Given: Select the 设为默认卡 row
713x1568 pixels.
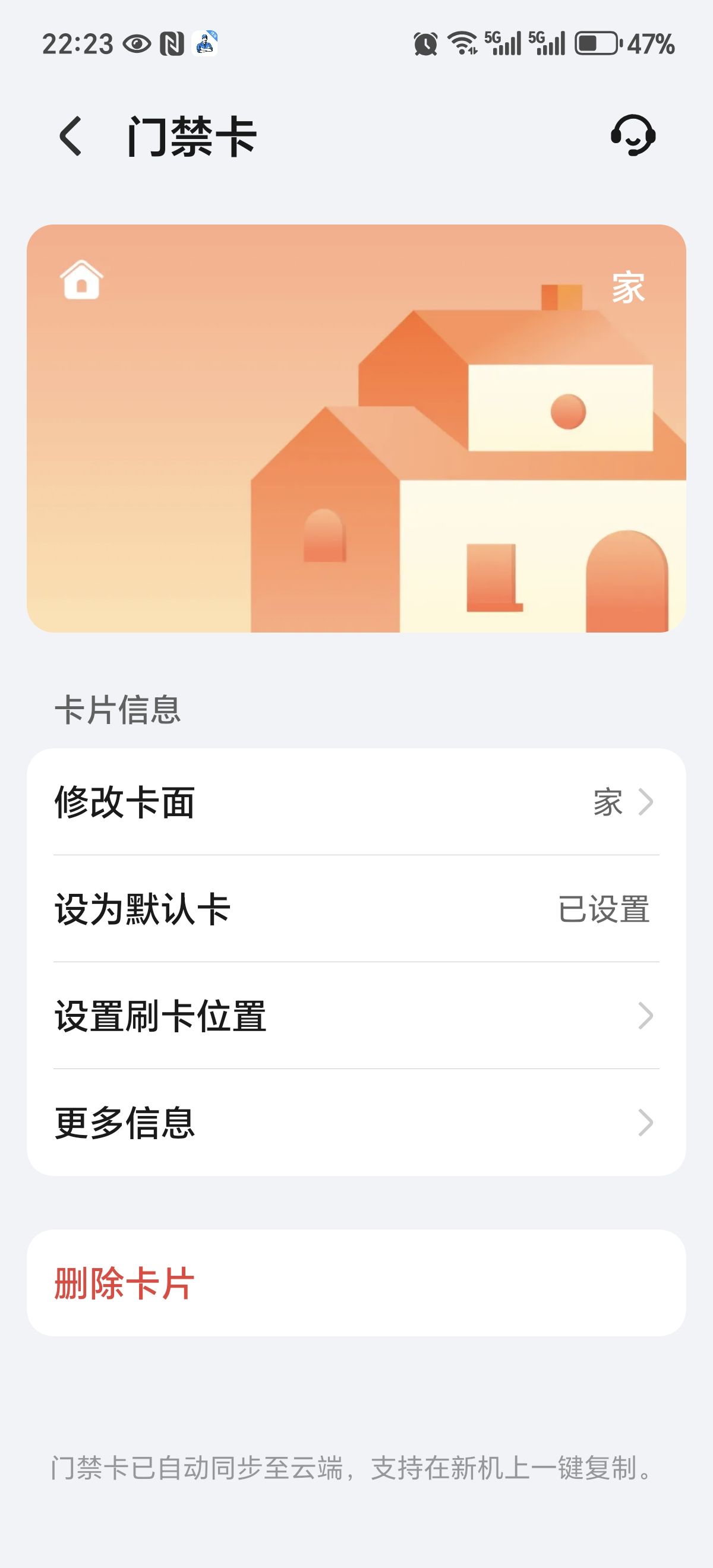Looking at the screenshot, I should [356, 909].
